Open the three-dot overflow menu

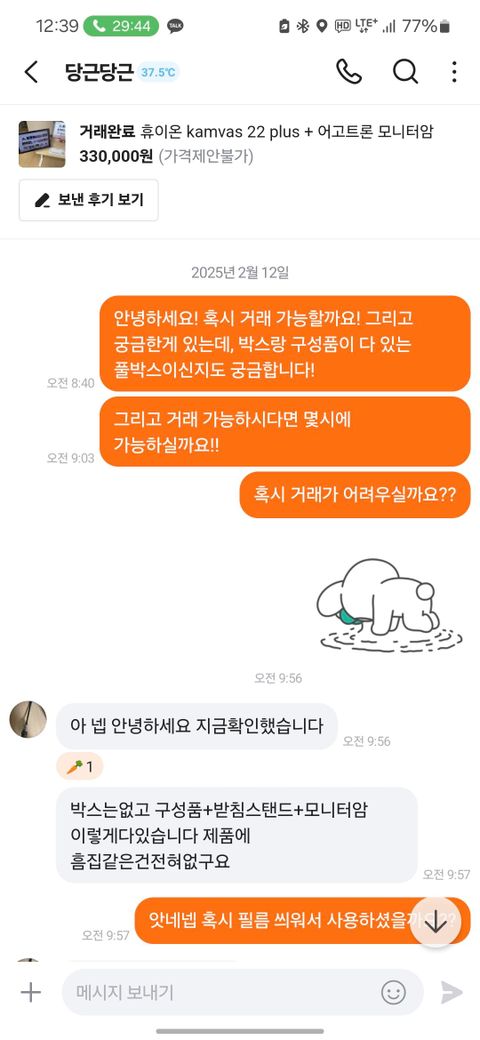(454, 72)
